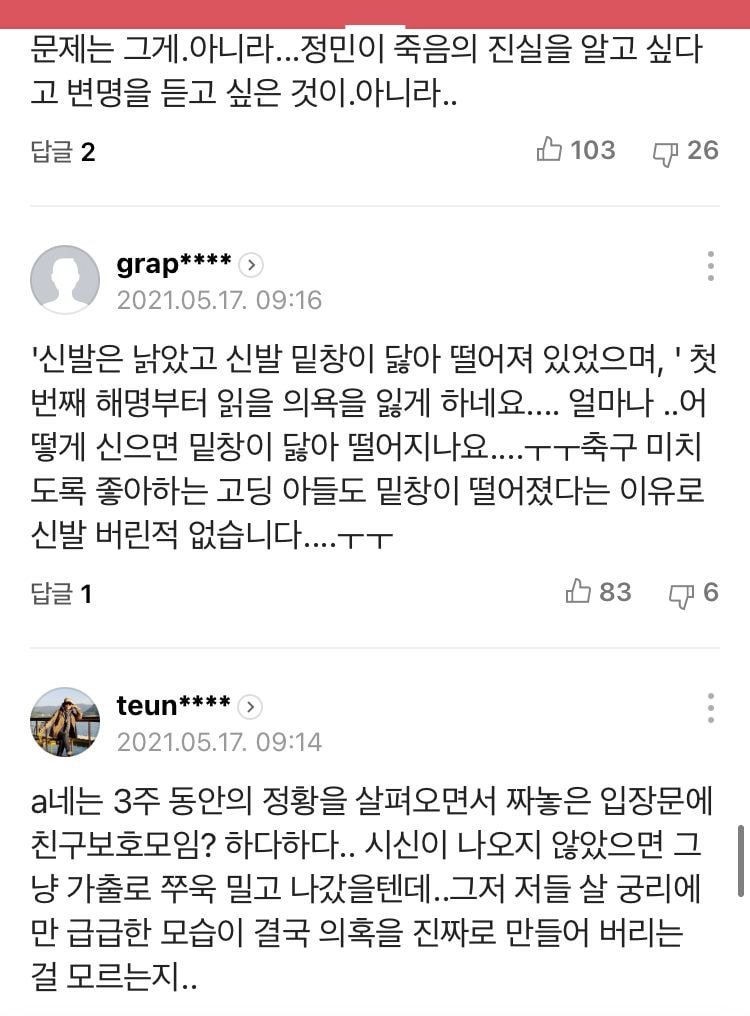Toggle dislike on grap****'s comment
750x1016 pixels.
(x=683, y=594)
